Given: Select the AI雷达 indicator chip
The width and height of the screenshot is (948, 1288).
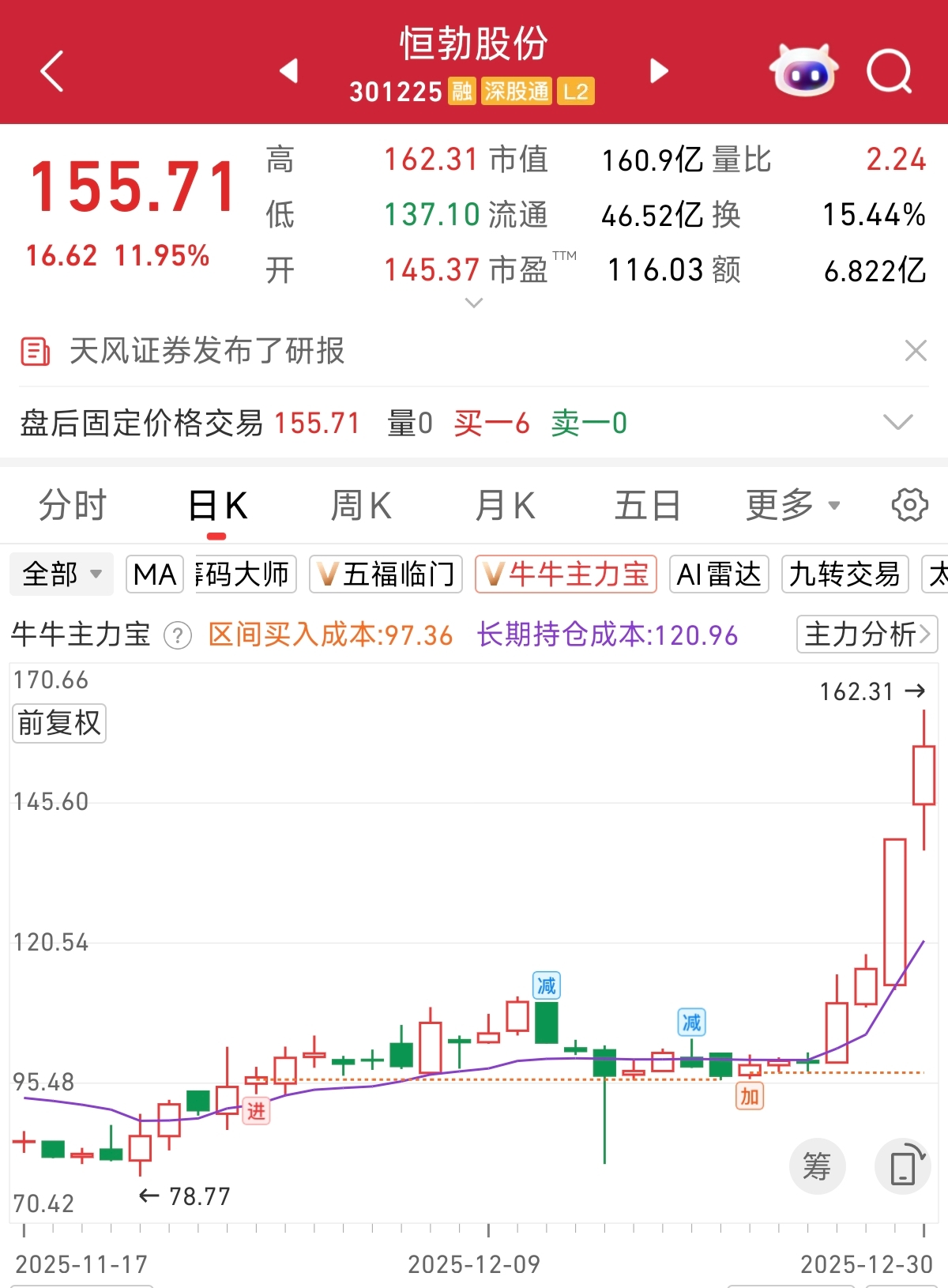Looking at the screenshot, I should [x=719, y=574].
